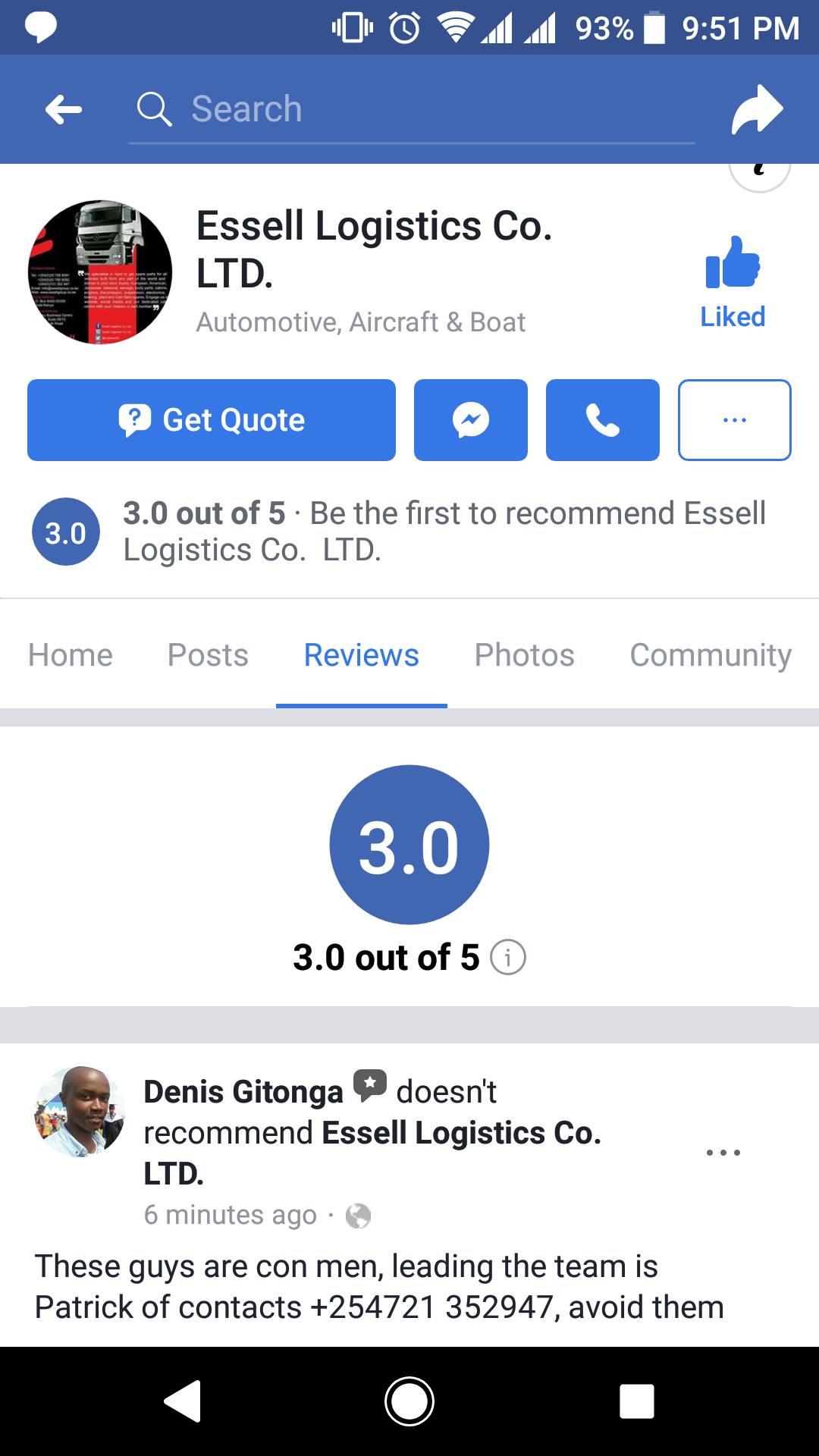This screenshot has height=1456, width=819.
Task: Switch to the Photos tab
Action: 524,655
